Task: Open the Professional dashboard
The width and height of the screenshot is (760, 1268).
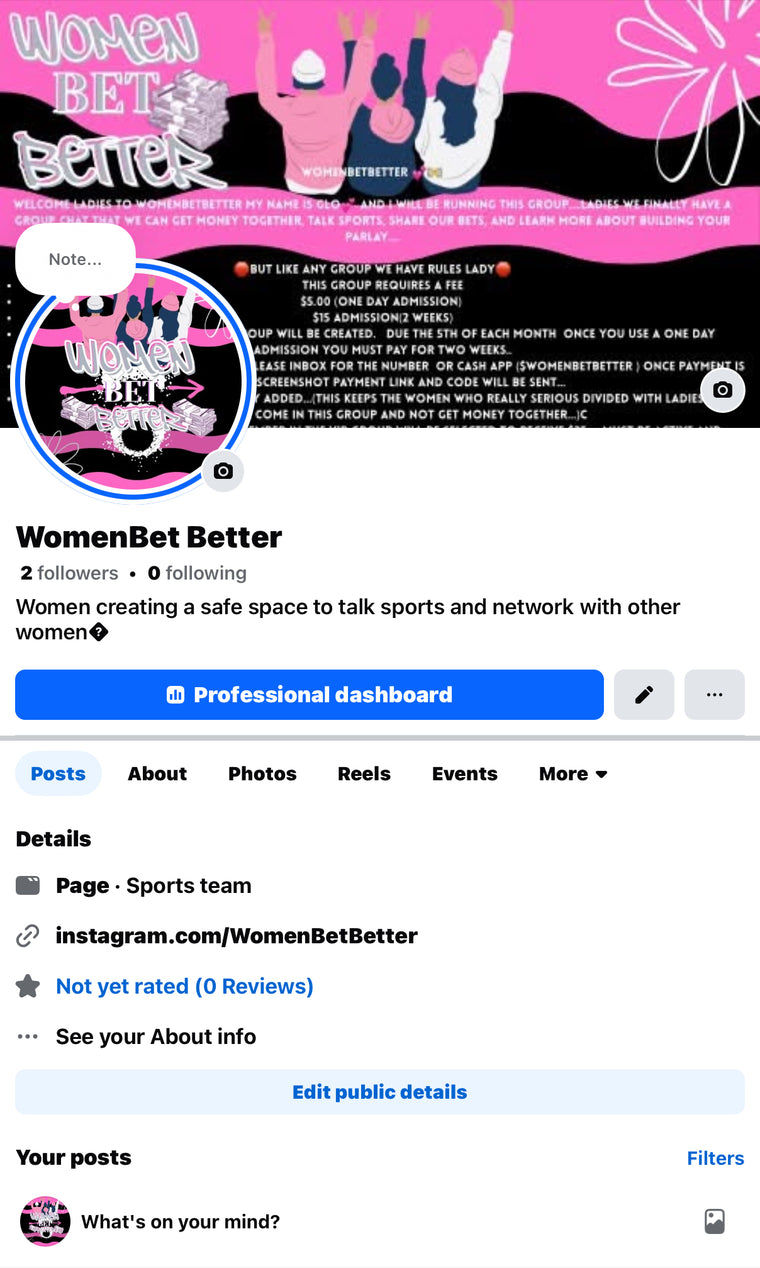Action: [x=309, y=695]
